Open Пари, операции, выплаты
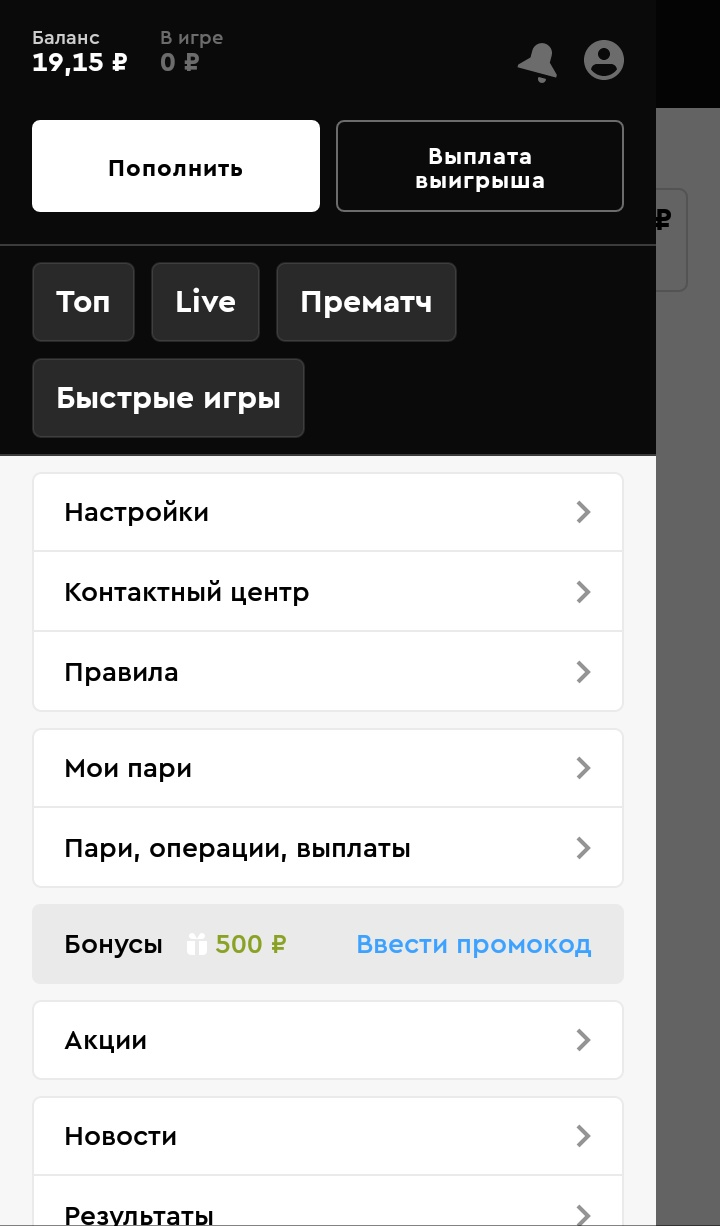720x1226 pixels. pos(328,848)
